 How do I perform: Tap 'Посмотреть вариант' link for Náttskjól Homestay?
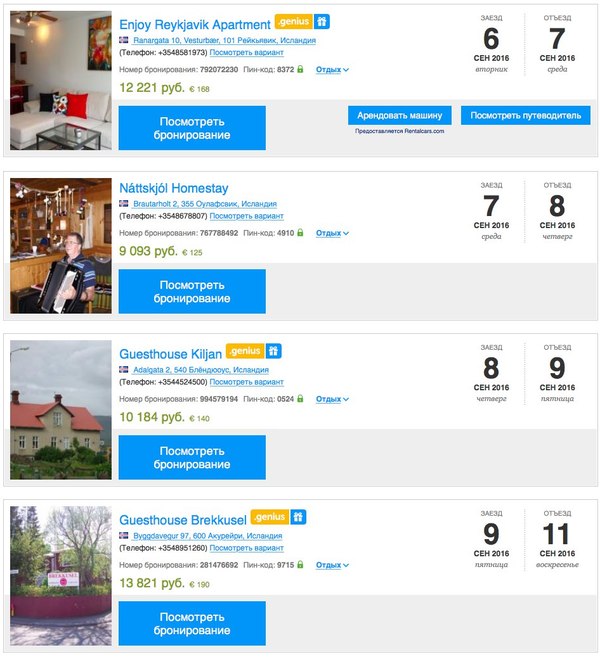pos(247,217)
